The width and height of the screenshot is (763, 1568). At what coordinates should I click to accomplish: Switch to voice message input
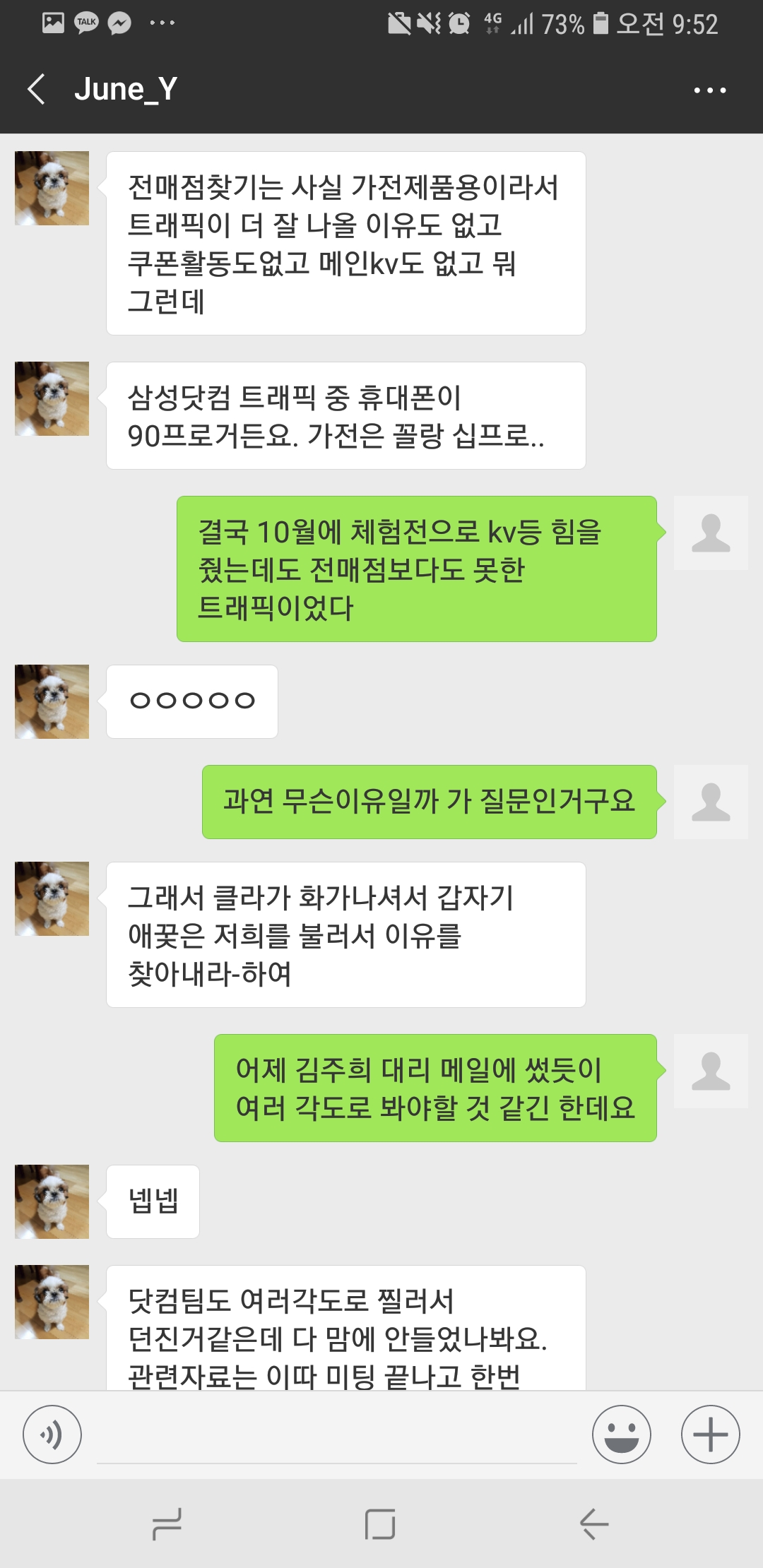52,1435
